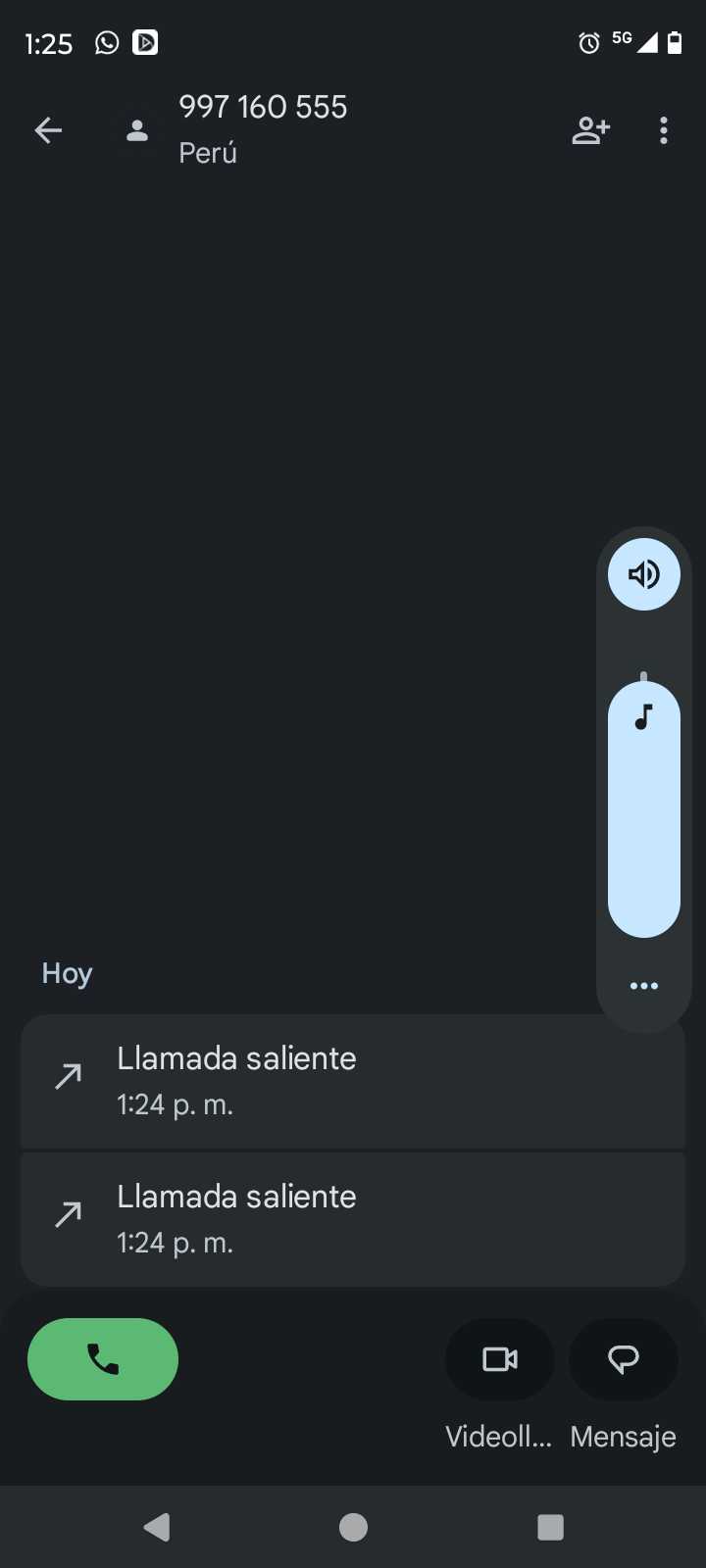Send a message via Mensaje button
This screenshot has width=706, height=1568.
tap(624, 1359)
